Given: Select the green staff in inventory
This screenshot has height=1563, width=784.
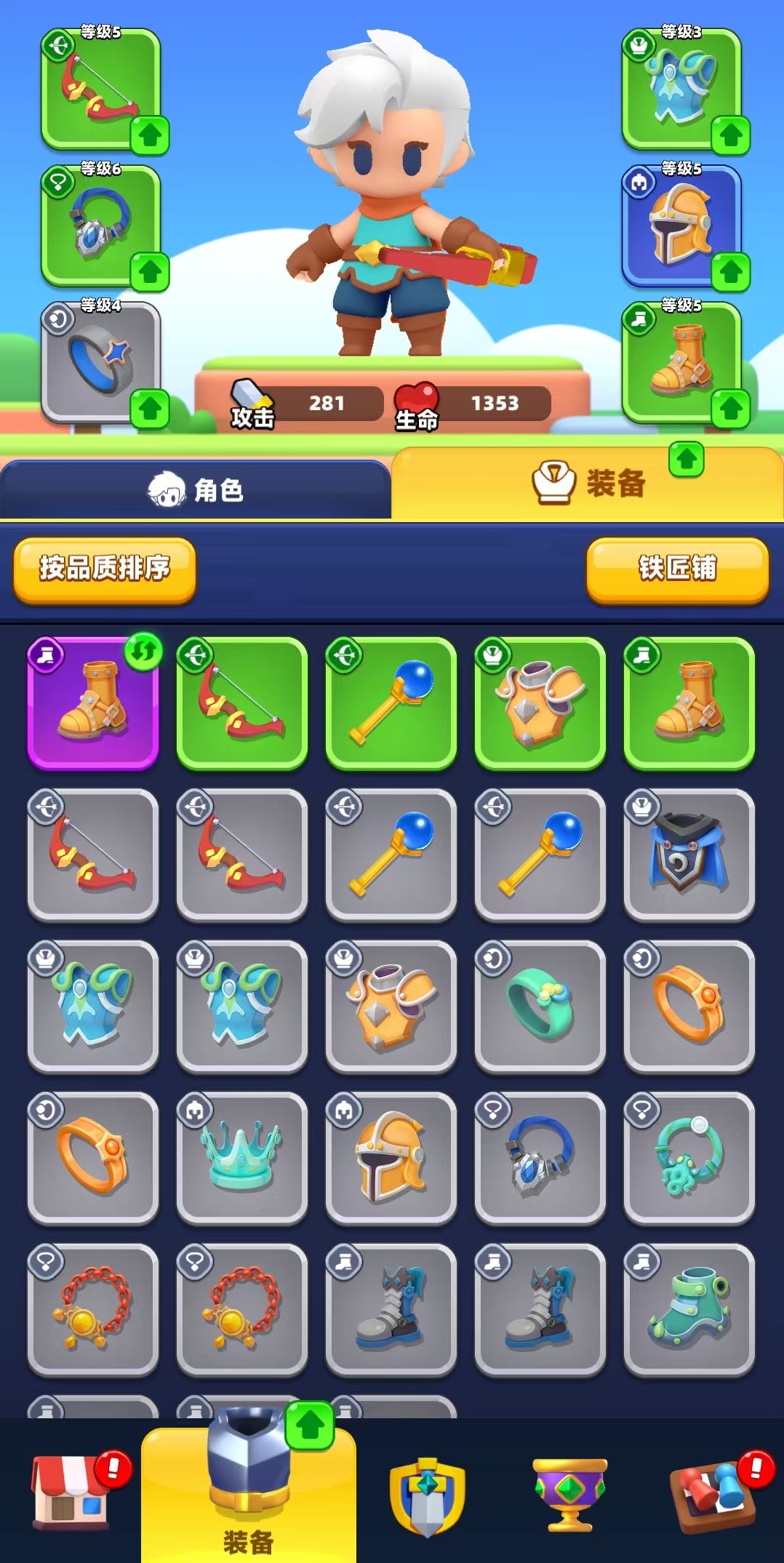Looking at the screenshot, I should click(x=391, y=703).
